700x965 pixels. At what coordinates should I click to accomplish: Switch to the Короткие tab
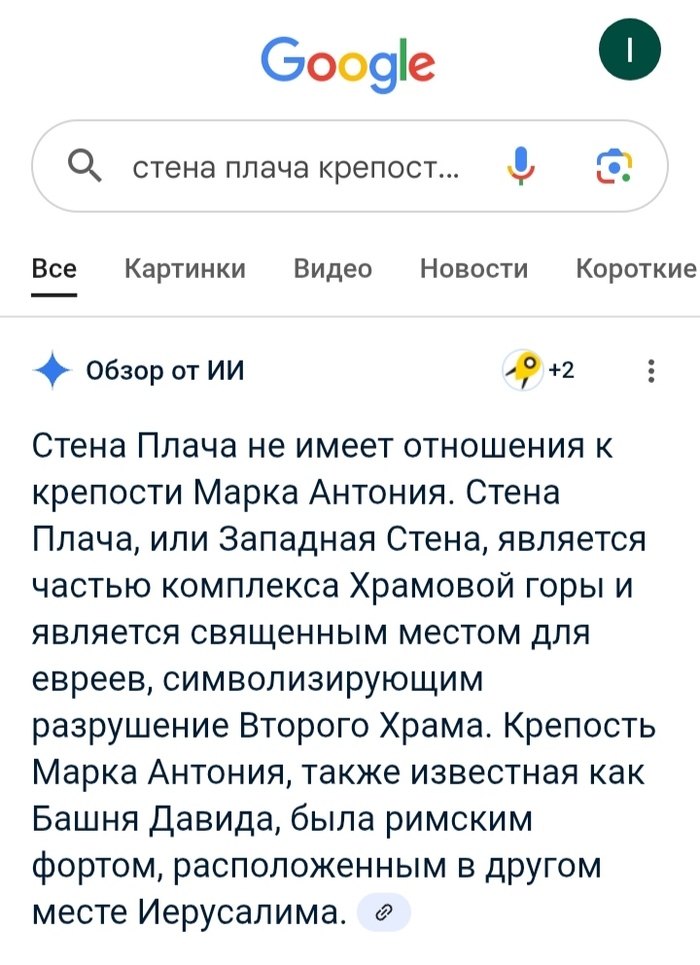pyautogui.click(x=636, y=268)
